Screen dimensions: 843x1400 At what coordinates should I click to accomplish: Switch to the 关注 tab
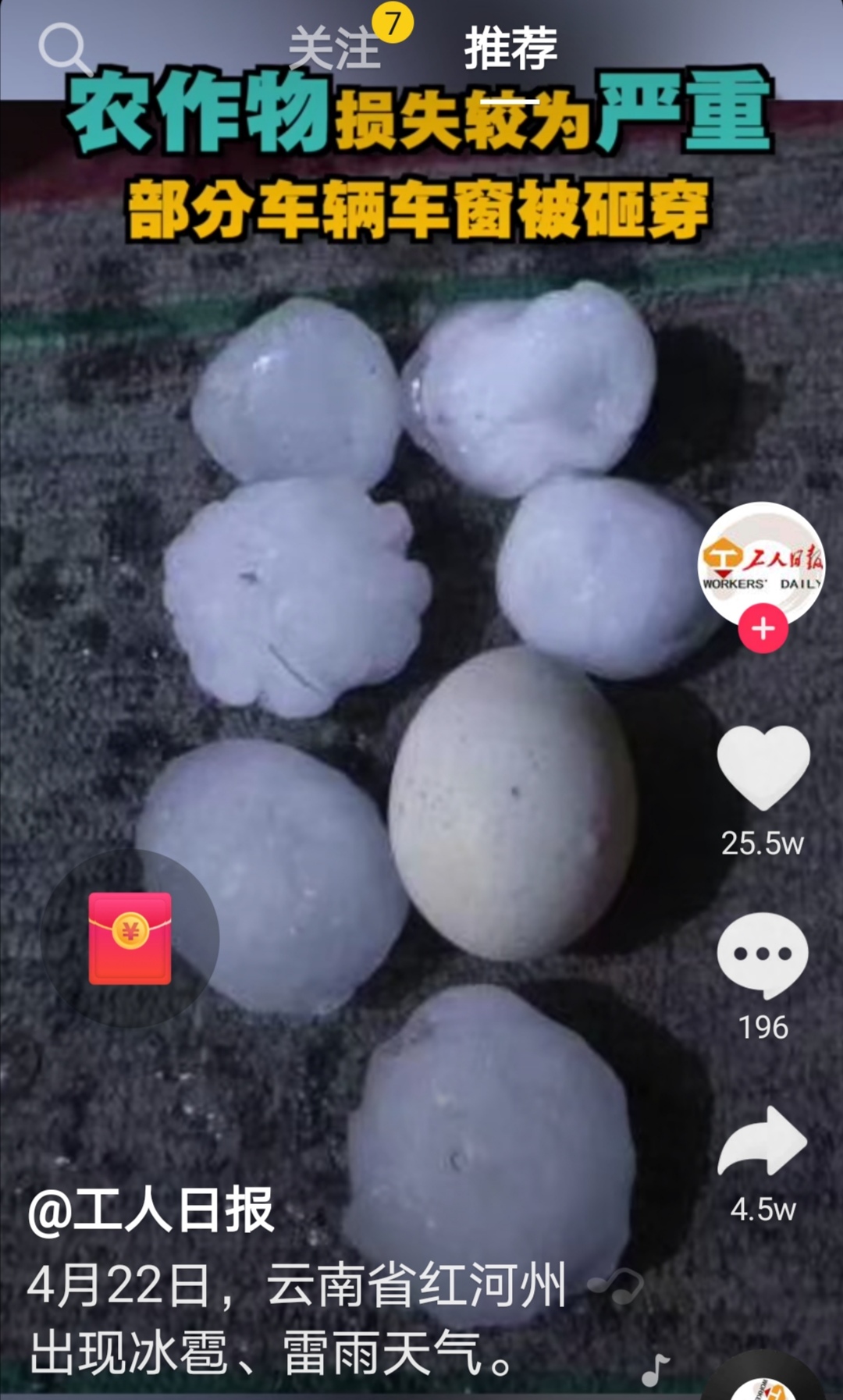[x=334, y=48]
